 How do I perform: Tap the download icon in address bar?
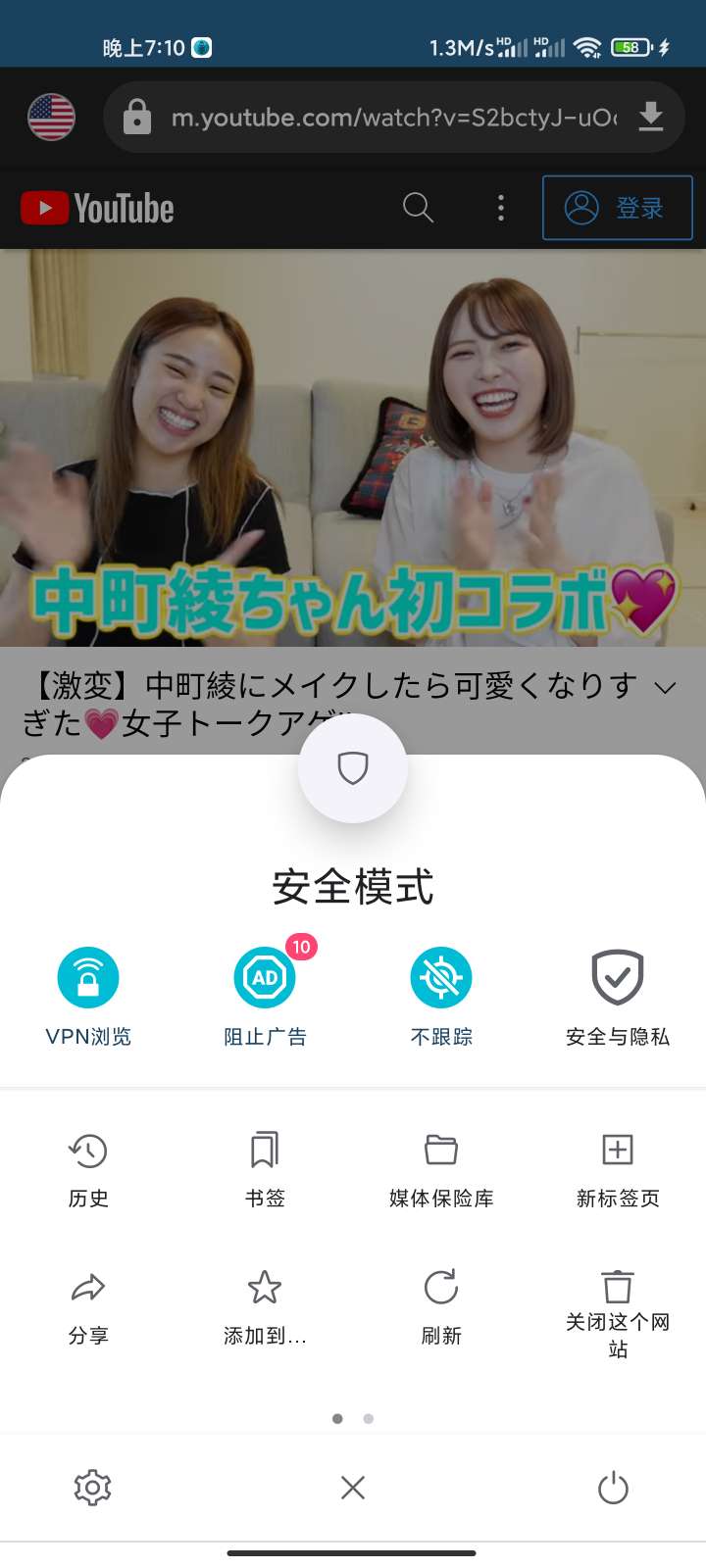(651, 118)
